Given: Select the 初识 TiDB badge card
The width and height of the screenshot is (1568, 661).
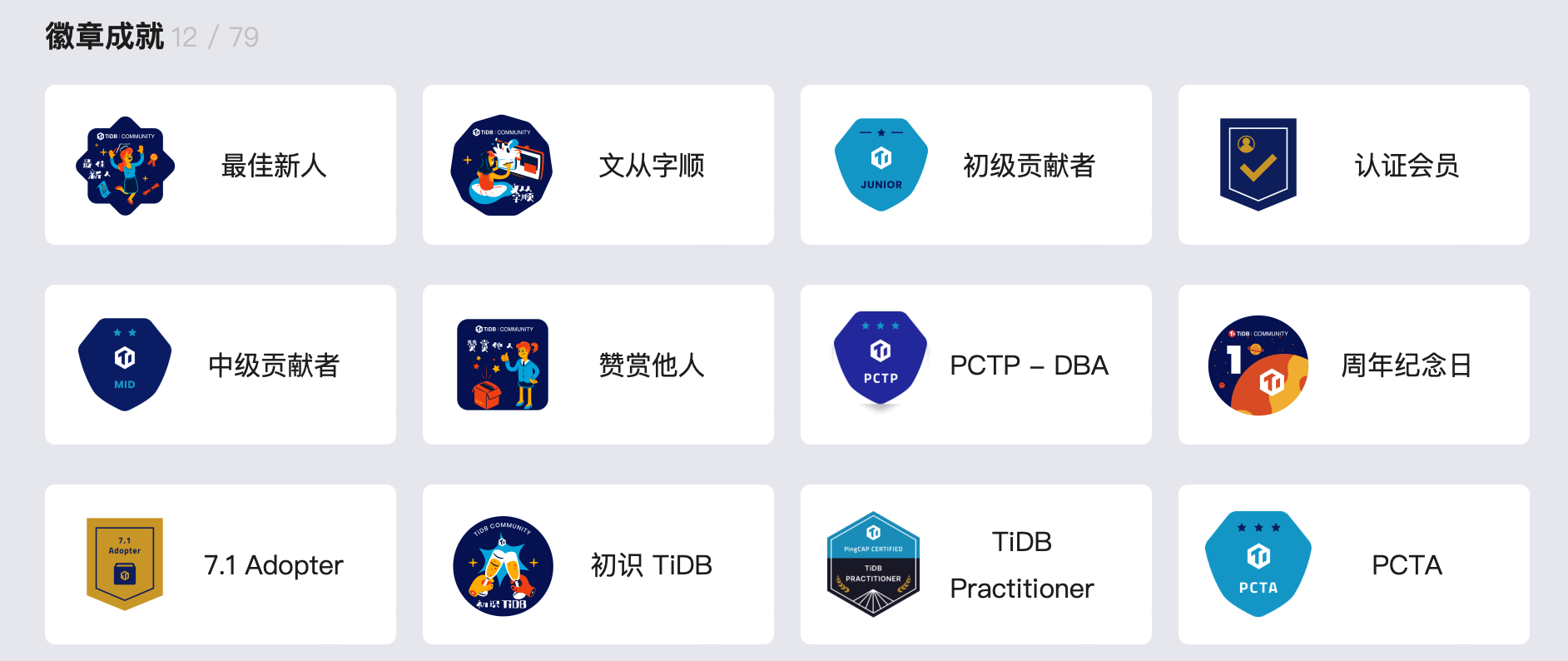Looking at the screenshot, I should (x=598, y=564).
